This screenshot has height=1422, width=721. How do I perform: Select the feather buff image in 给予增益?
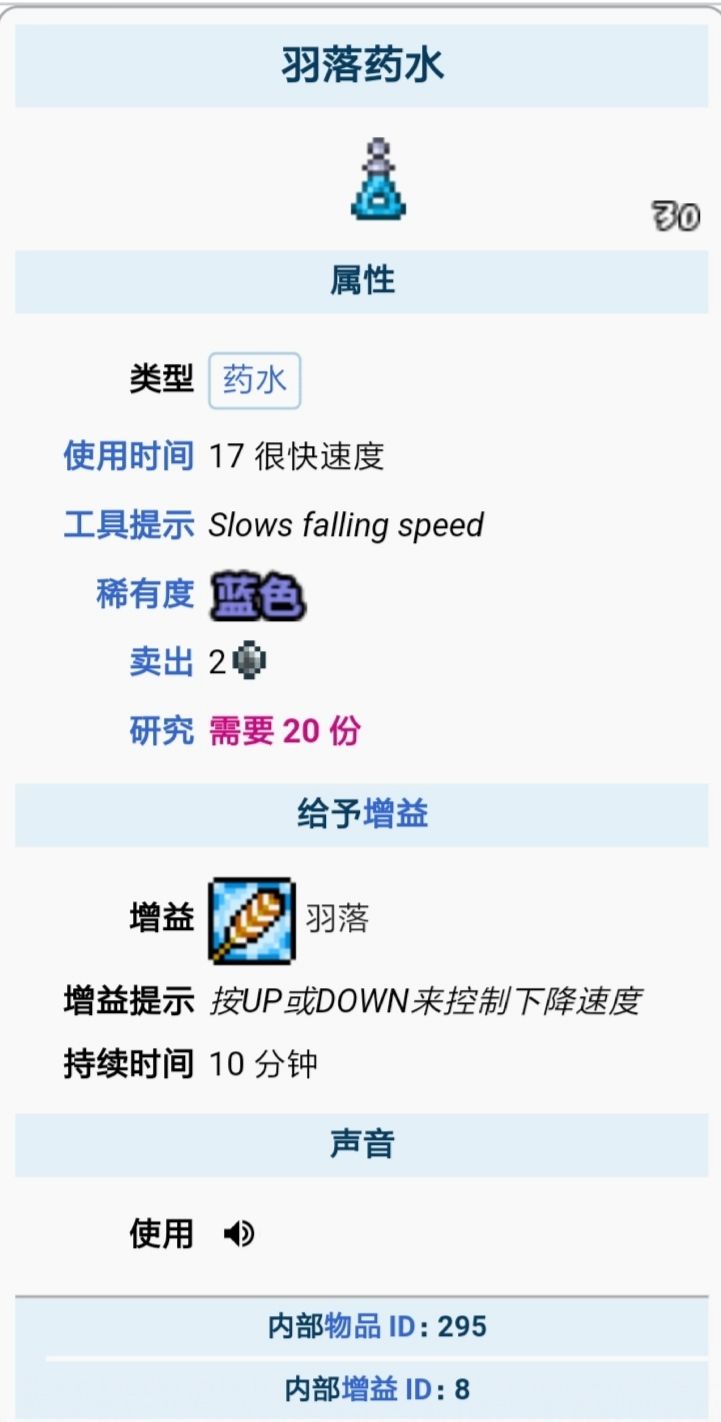pos(252,919)
